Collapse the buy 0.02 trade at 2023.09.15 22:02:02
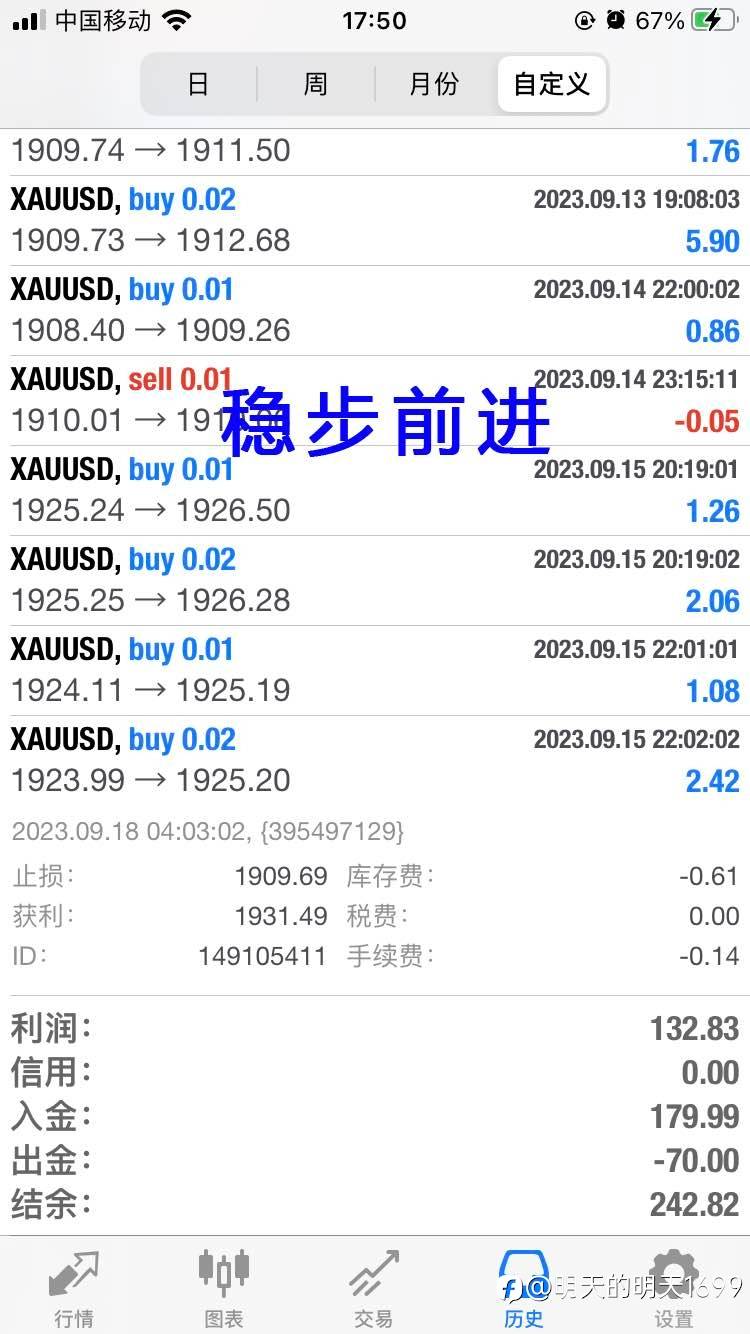750x1334 pixels. pyautogui.click(x=375, y=760)
